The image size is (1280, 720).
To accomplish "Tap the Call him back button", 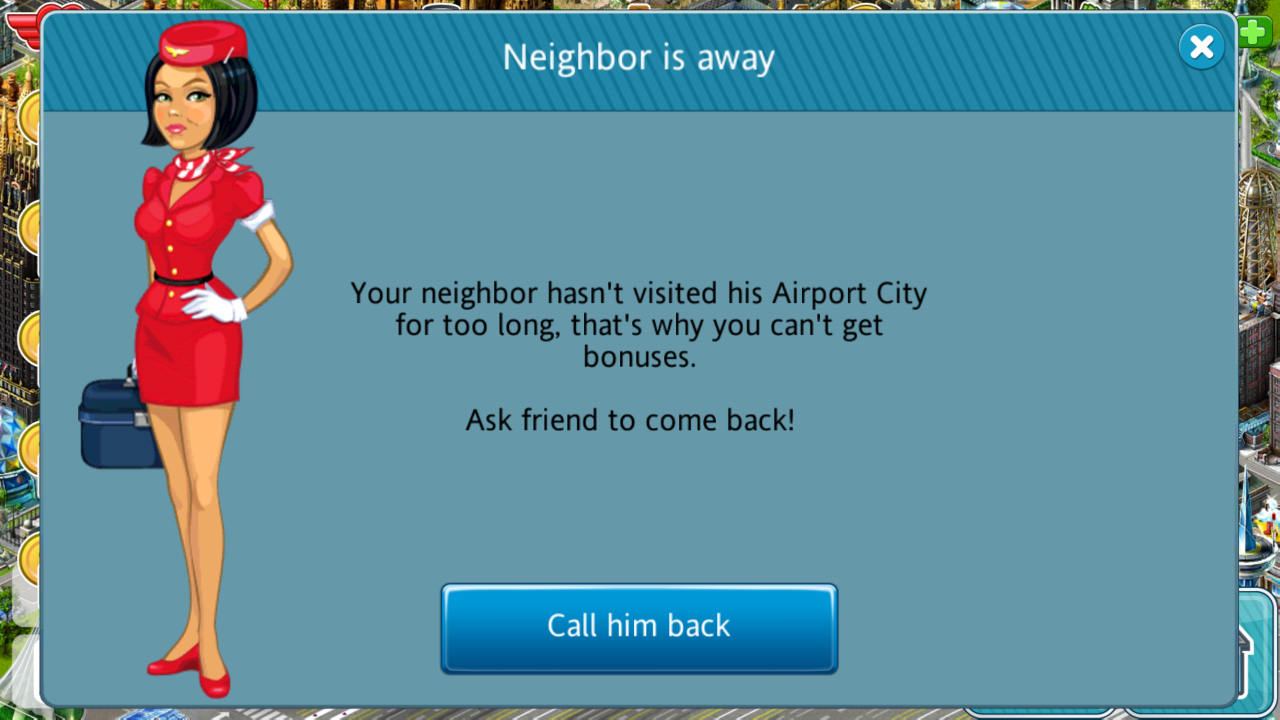I will pyautogui.click(x=639, y=627).
